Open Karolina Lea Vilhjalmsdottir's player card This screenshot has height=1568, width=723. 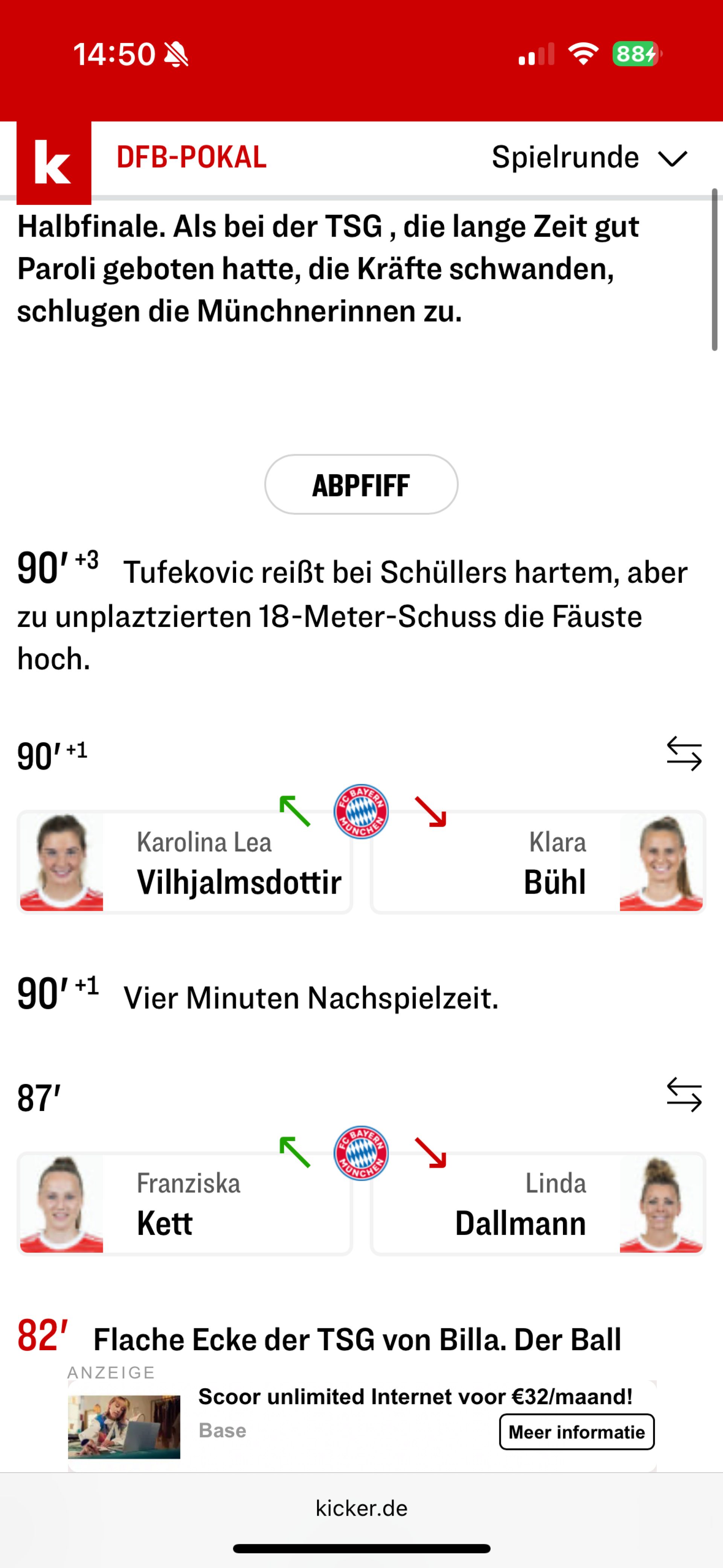point(185,862)
